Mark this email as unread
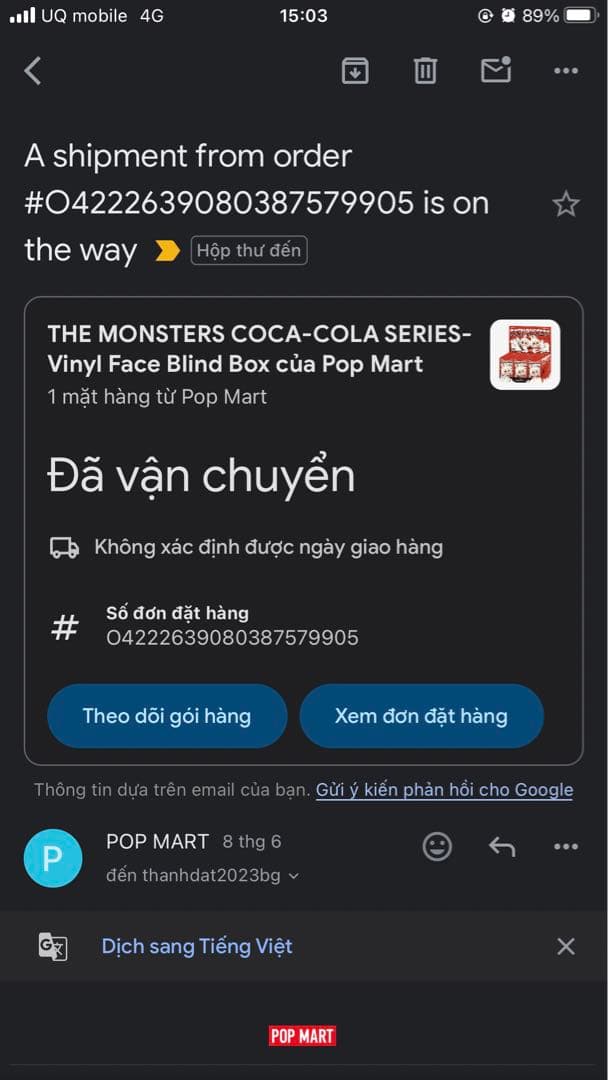The height and width of the screenshot is (1080, 608). 496,70
